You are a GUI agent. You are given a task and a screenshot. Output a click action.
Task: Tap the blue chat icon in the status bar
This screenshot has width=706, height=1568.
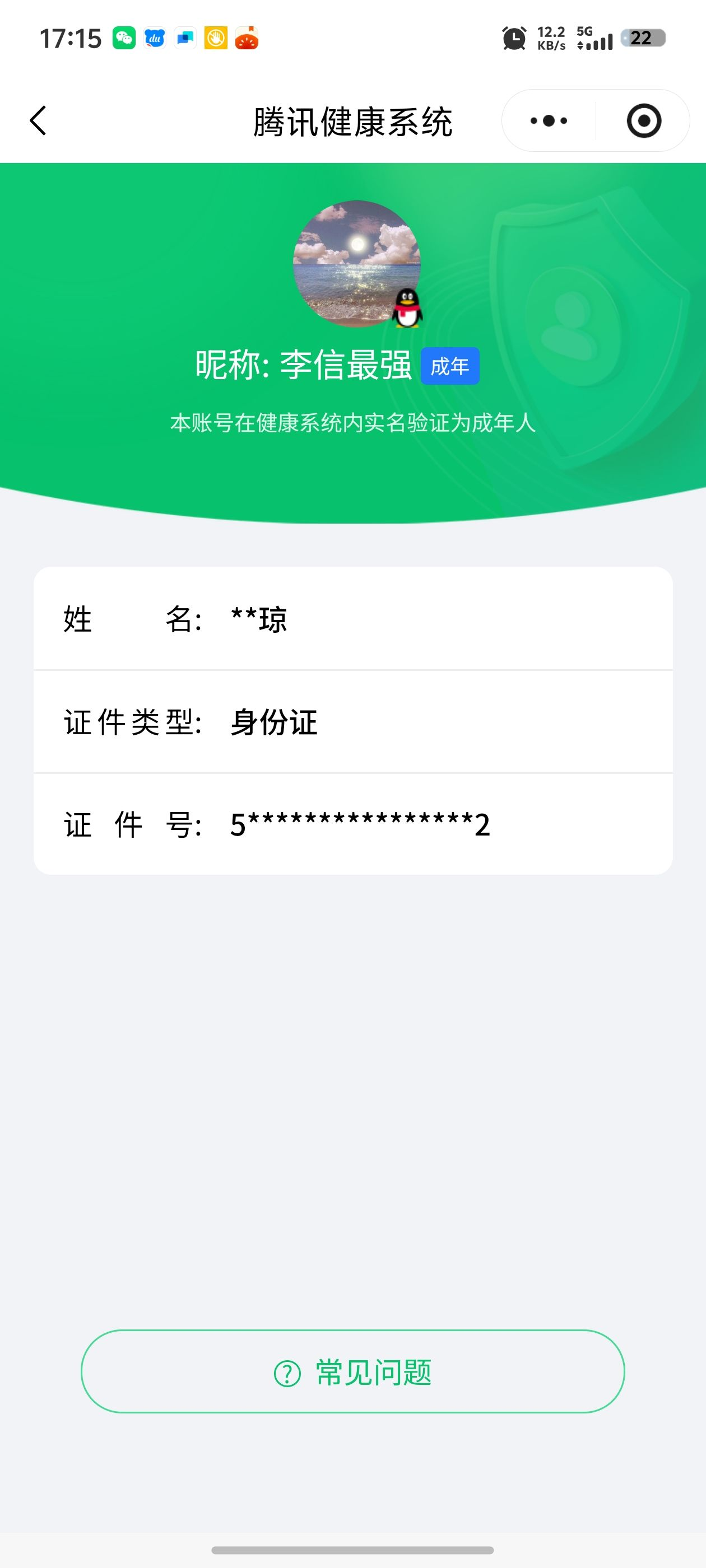point(186,38)
